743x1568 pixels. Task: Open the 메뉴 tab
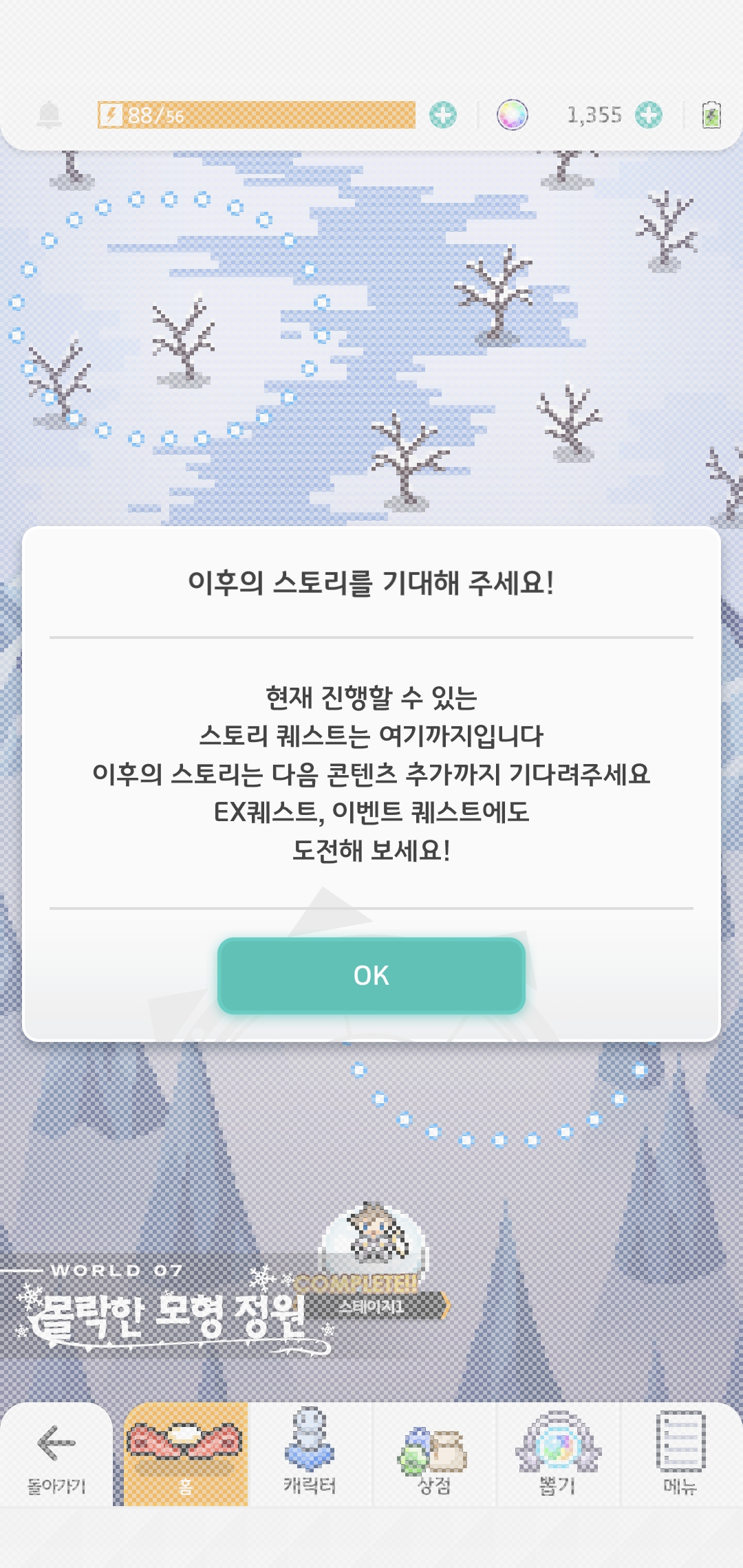(x=680, y=1453)
